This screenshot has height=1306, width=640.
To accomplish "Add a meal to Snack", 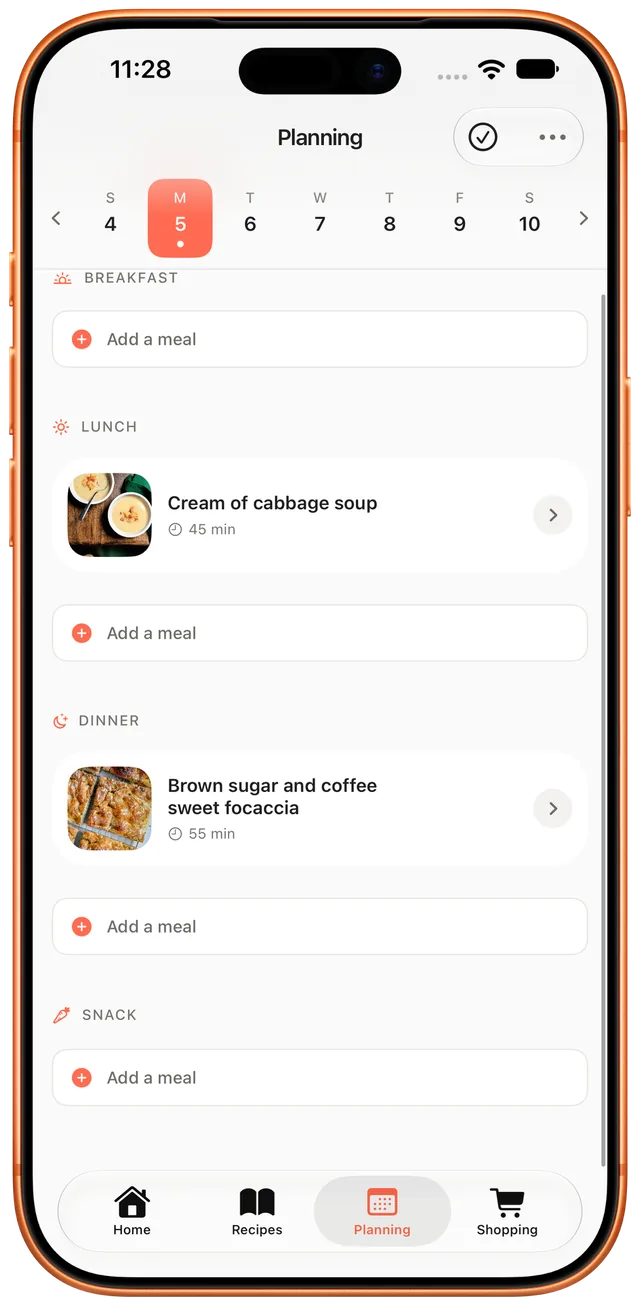I will [320, 1078].
